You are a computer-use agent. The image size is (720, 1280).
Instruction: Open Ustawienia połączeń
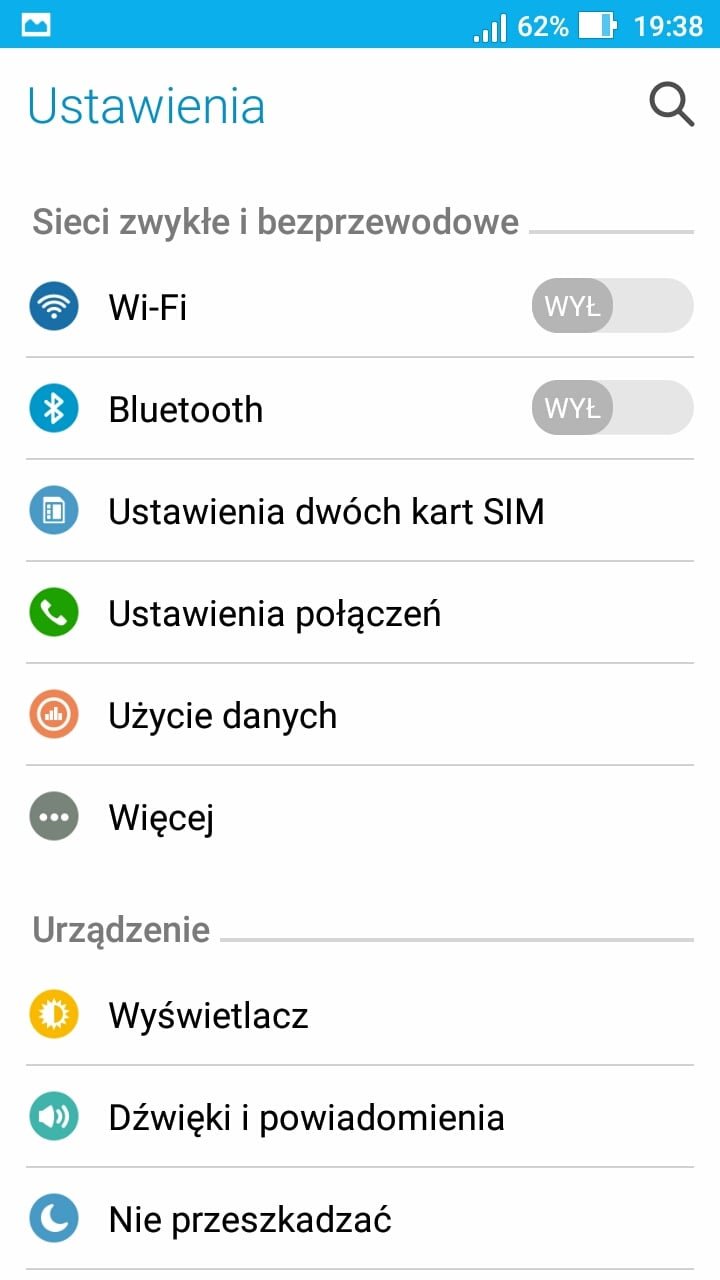click(274, 613)
